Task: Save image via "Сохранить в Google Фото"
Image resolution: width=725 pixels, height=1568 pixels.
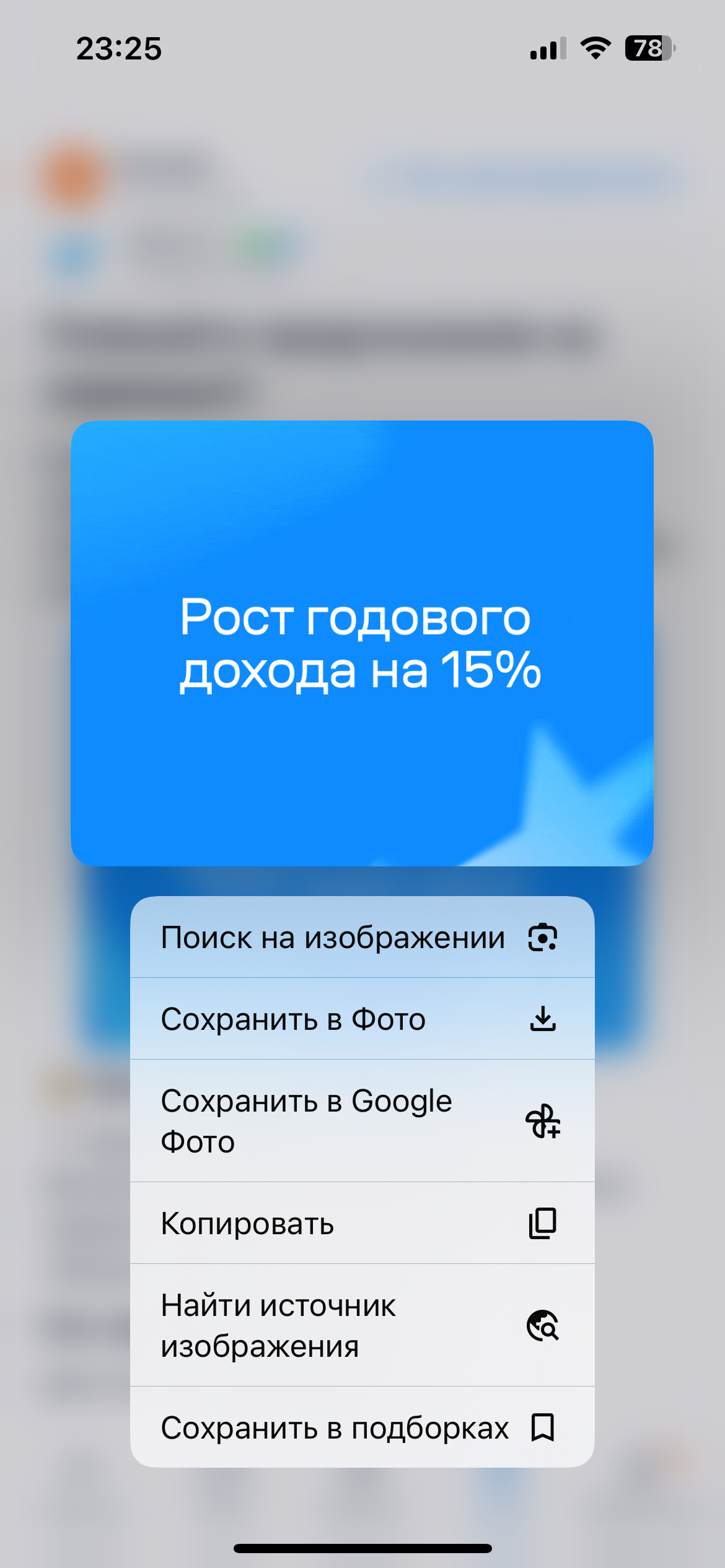Action: (362, 1121)
